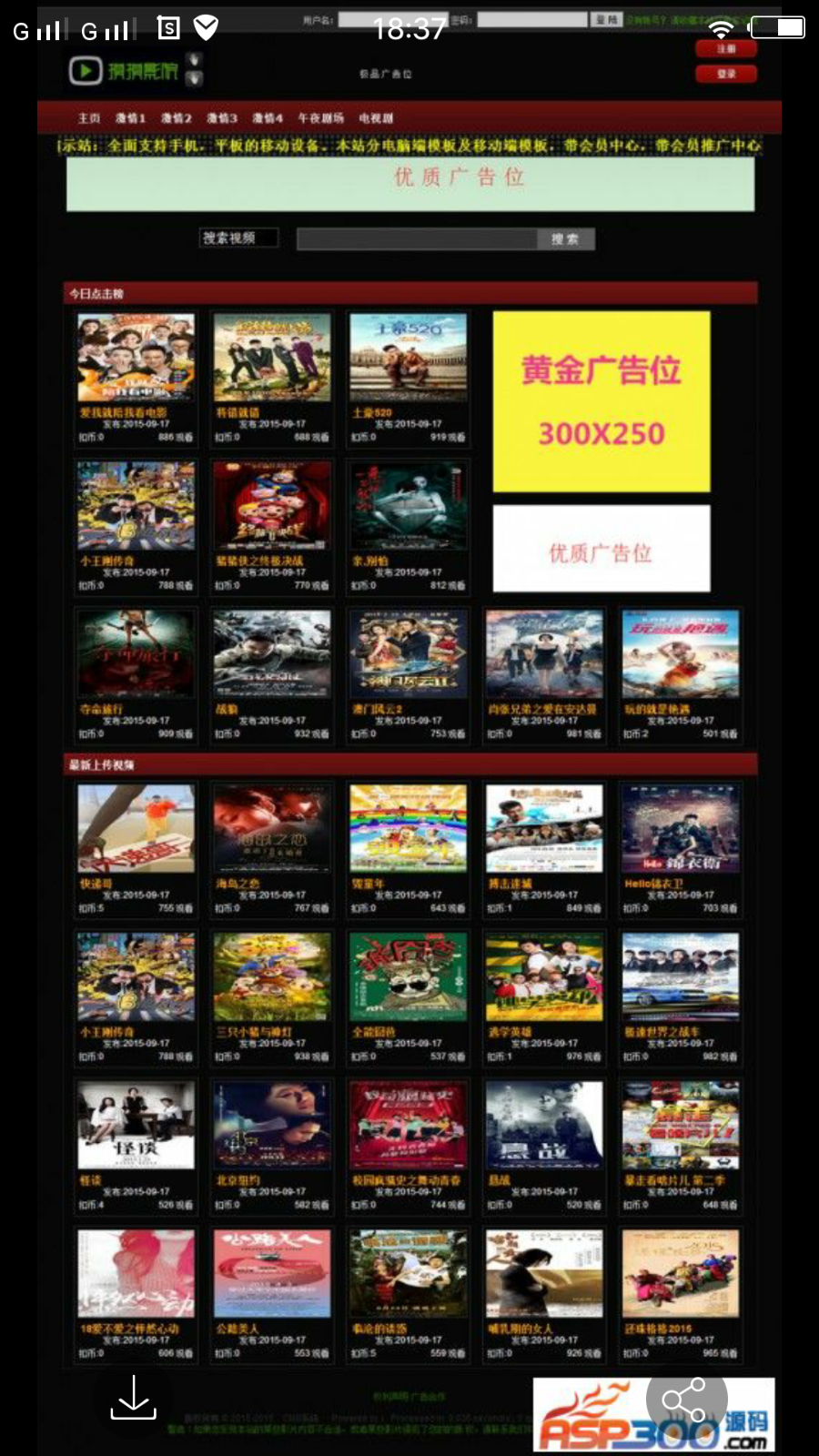
Task: Click the heart icon in the status bar
Action: tap(207, 28)
